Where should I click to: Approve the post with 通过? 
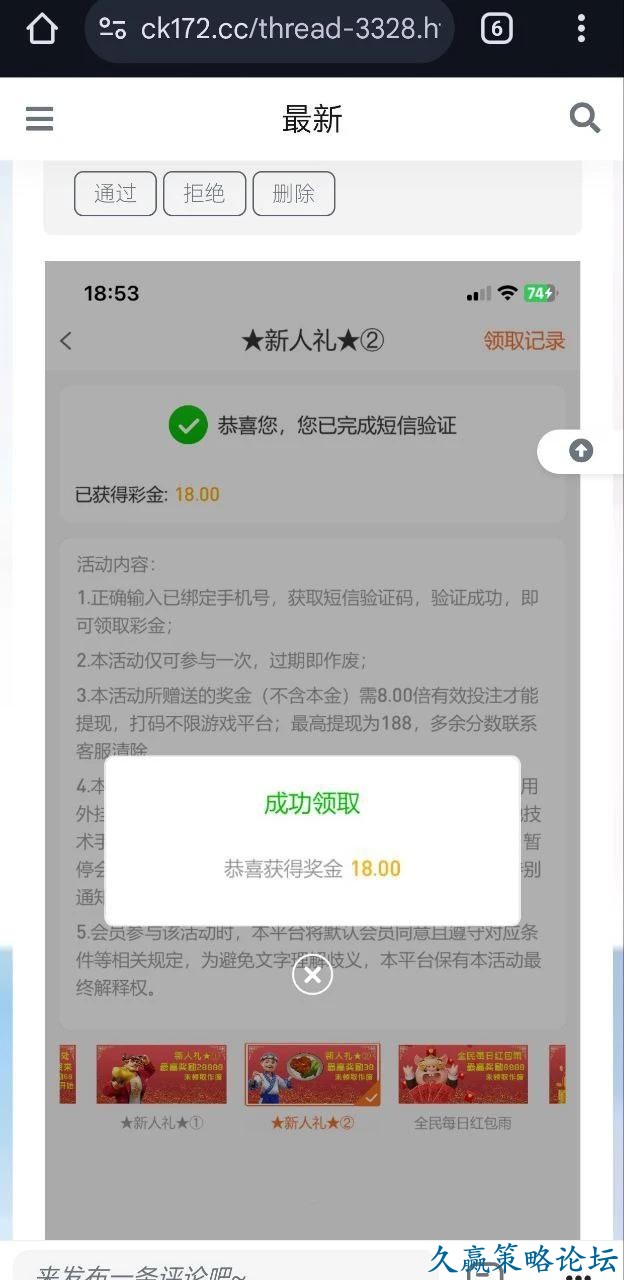coord(115,193)
